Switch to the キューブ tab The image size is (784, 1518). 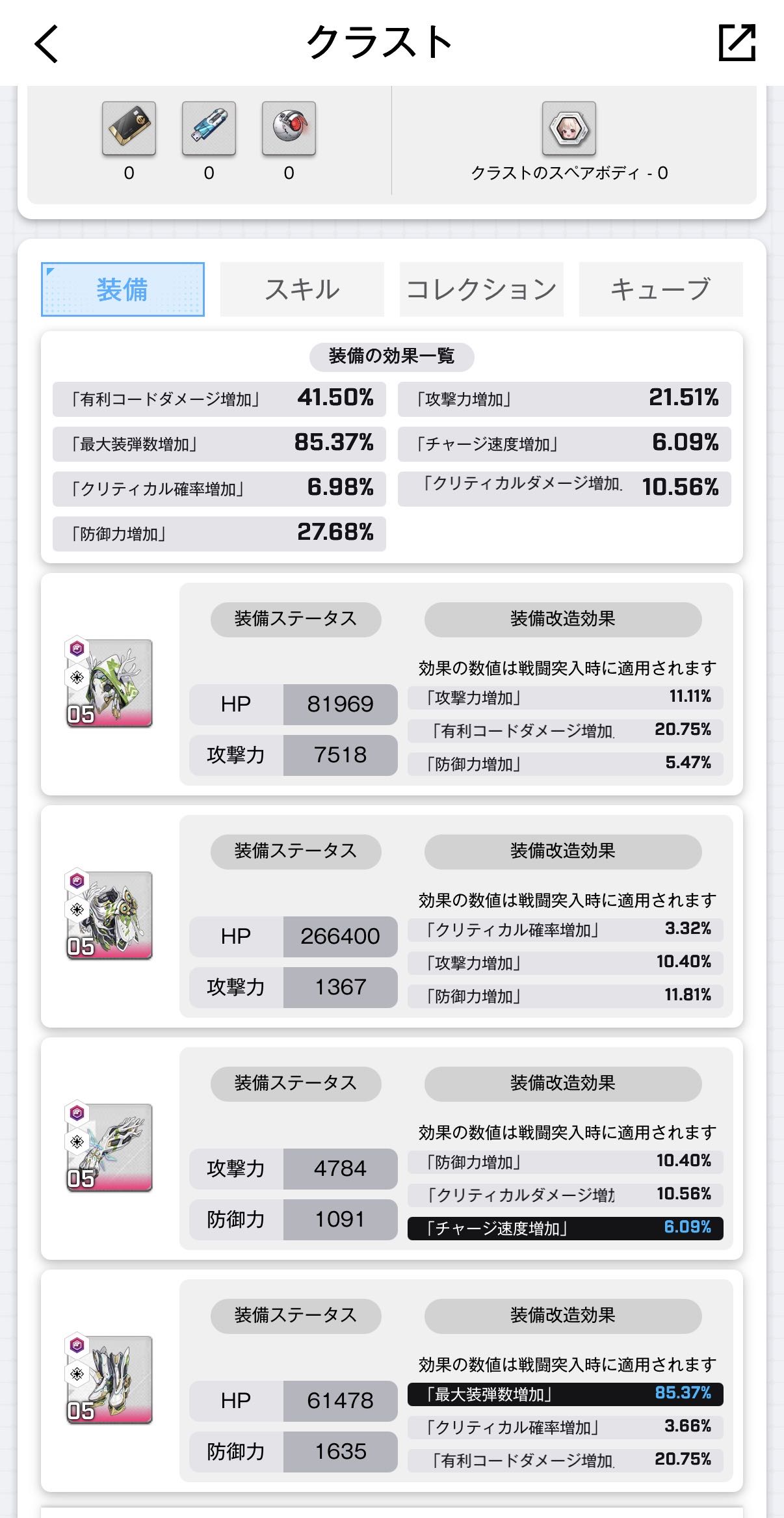click(x=661, y=289)
